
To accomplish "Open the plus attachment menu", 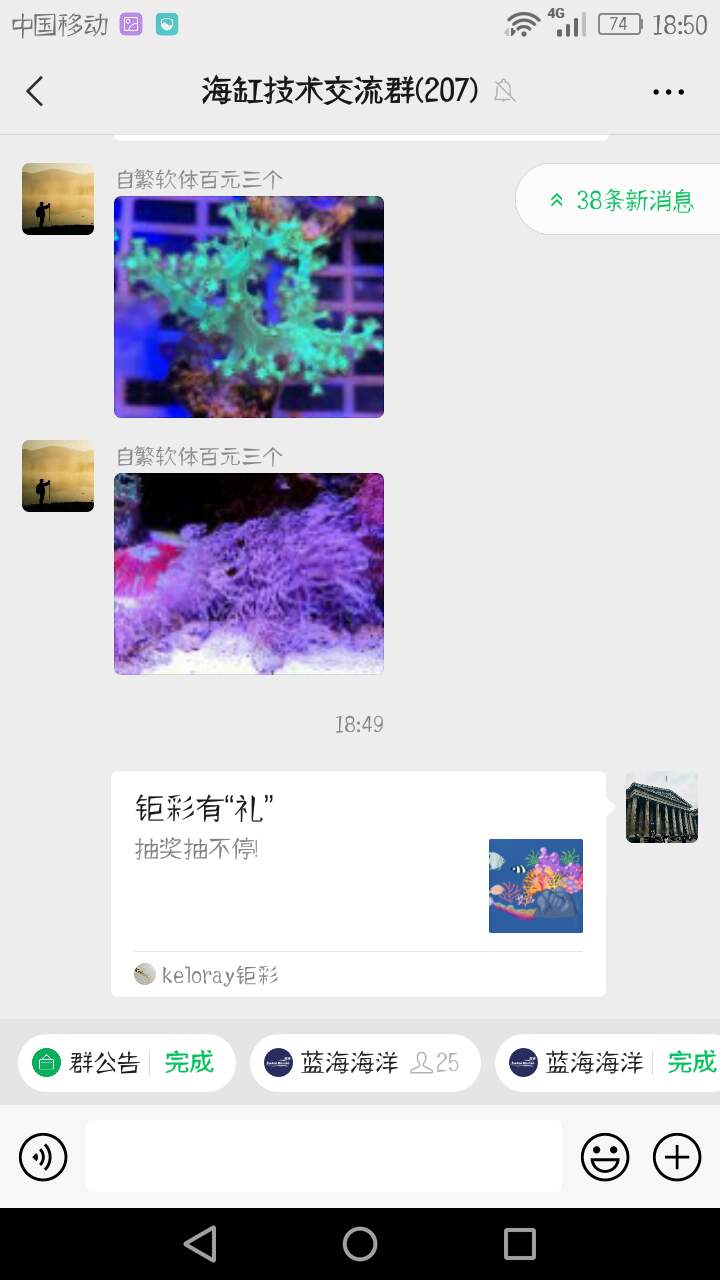I will tap(677, 1157).
